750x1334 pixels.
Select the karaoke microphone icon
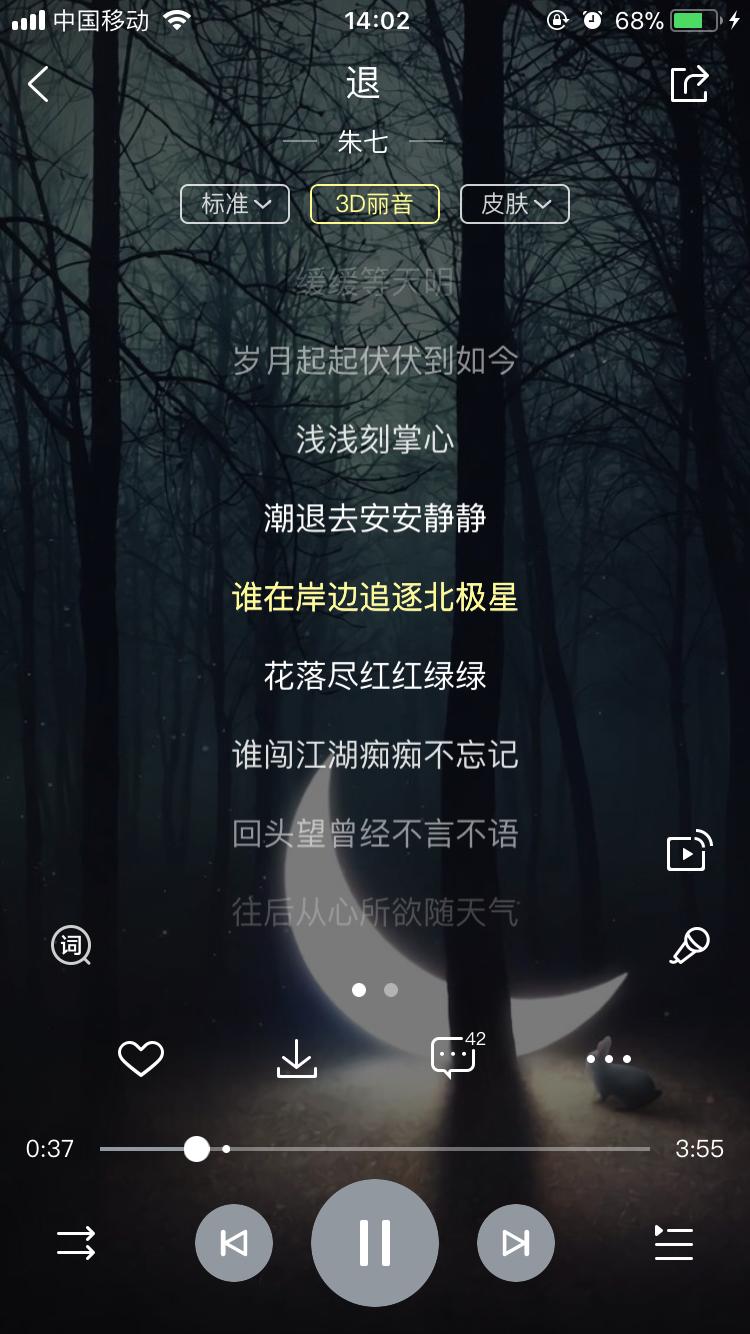coord(688,945)
